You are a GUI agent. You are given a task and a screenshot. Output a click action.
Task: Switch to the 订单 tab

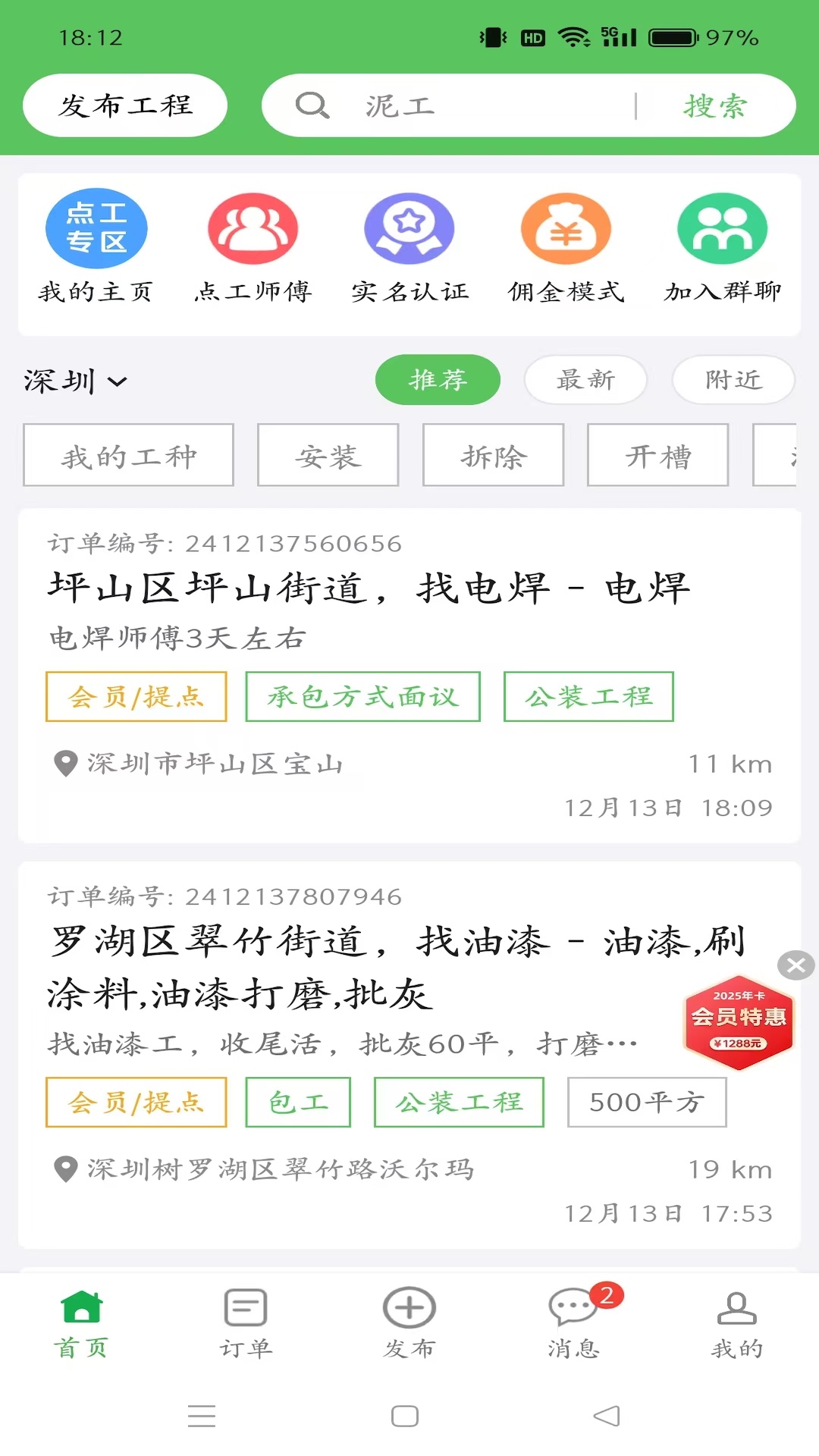pyautogui.click(x=245, y=1323)
